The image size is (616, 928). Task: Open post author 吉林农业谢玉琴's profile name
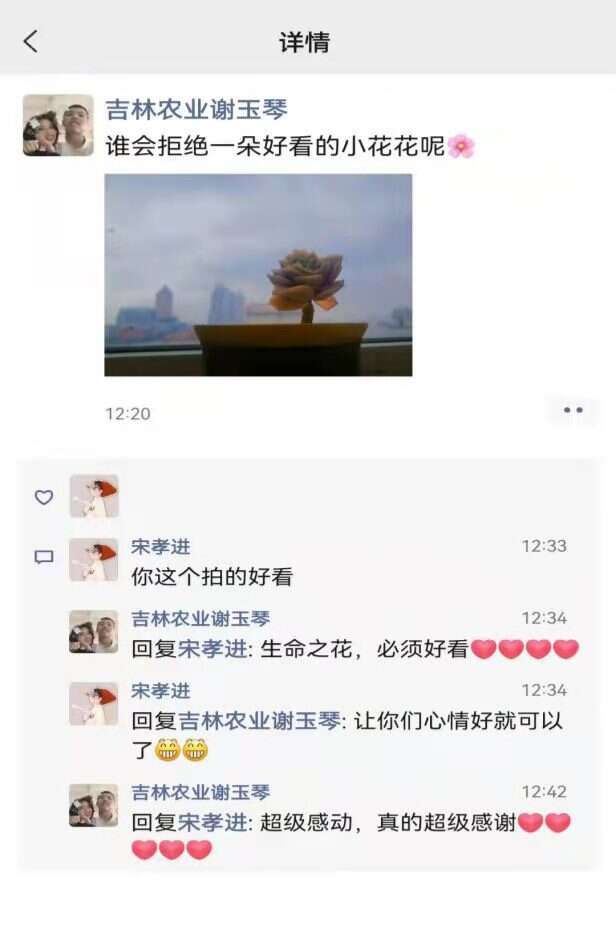point(197,110)
